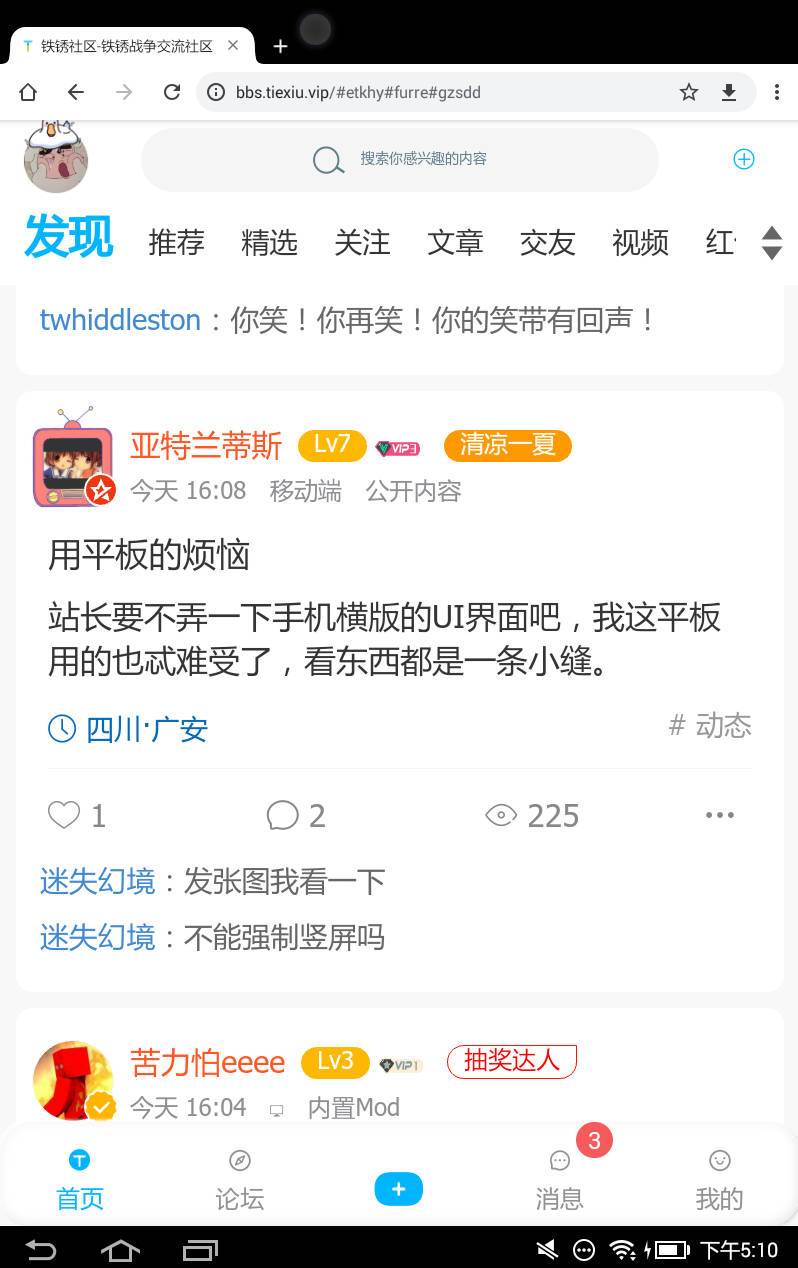Switch to the 关注 tab
This screenshot has height=1268, width=798.
click(x=362, y=242)
